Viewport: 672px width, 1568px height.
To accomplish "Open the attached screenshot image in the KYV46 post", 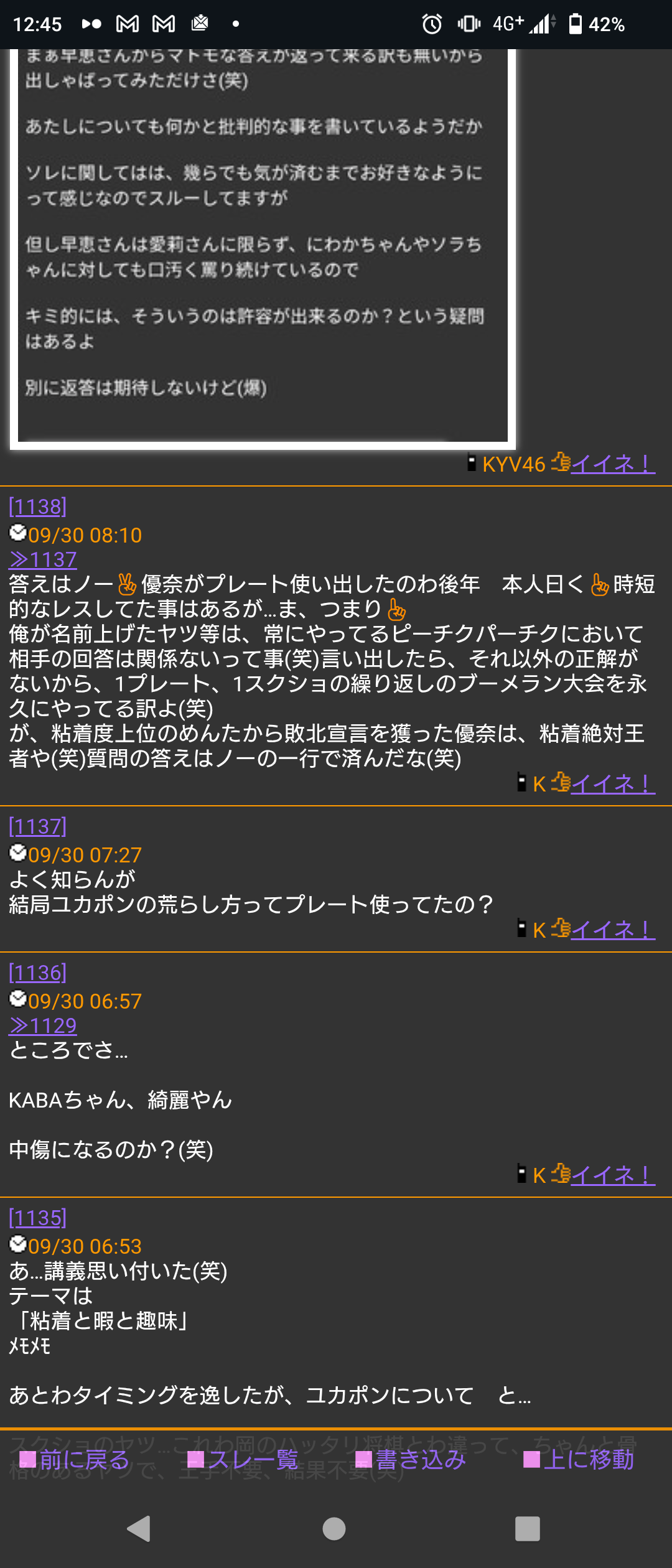I will (x=263, y=249).
